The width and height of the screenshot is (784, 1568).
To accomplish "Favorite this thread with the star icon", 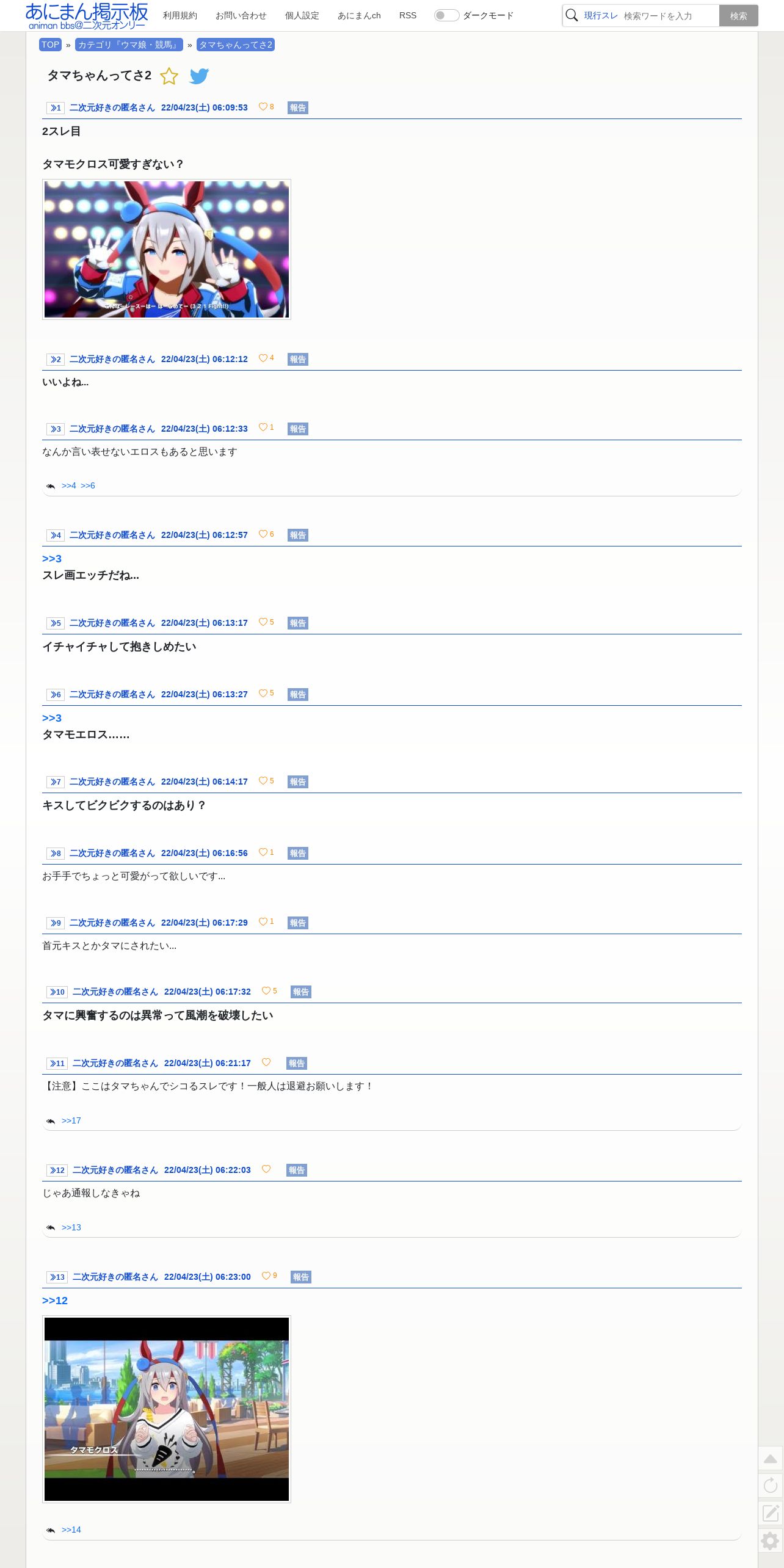I will point(169,76).
